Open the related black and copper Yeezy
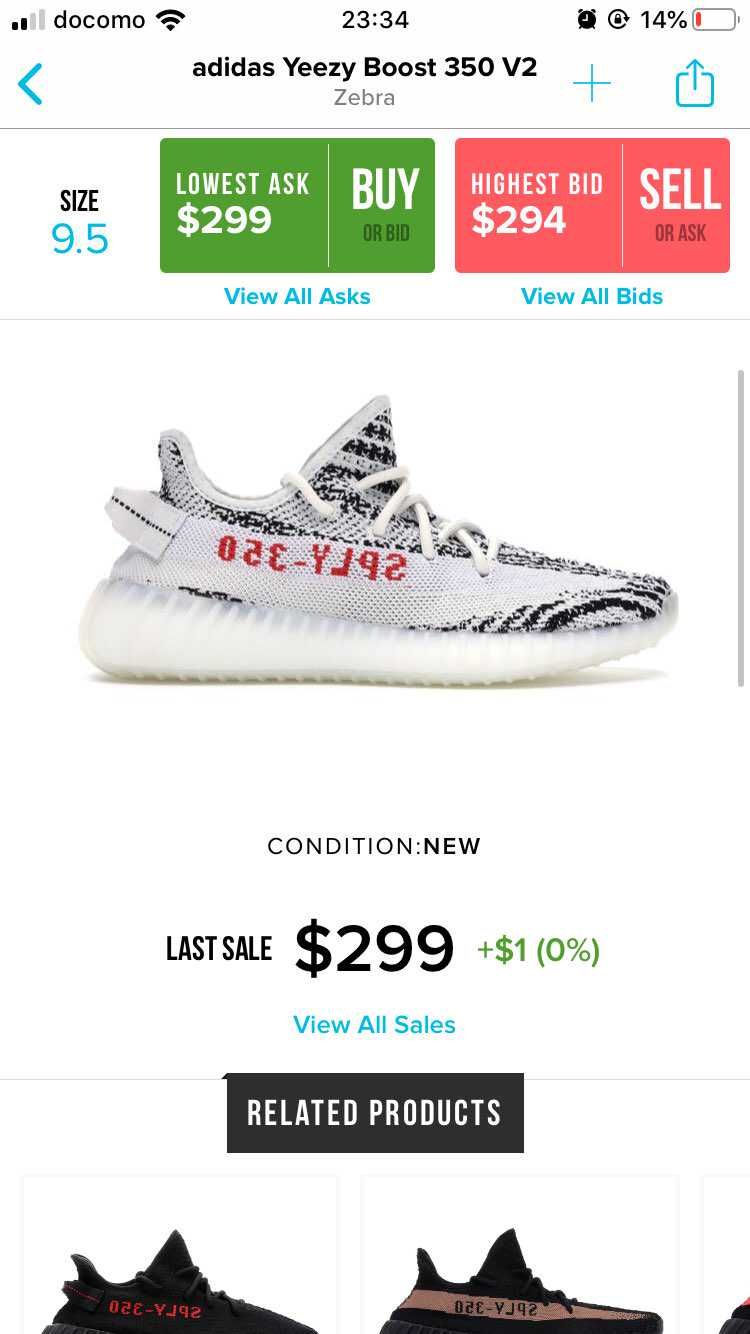 tap(520, 1257)
